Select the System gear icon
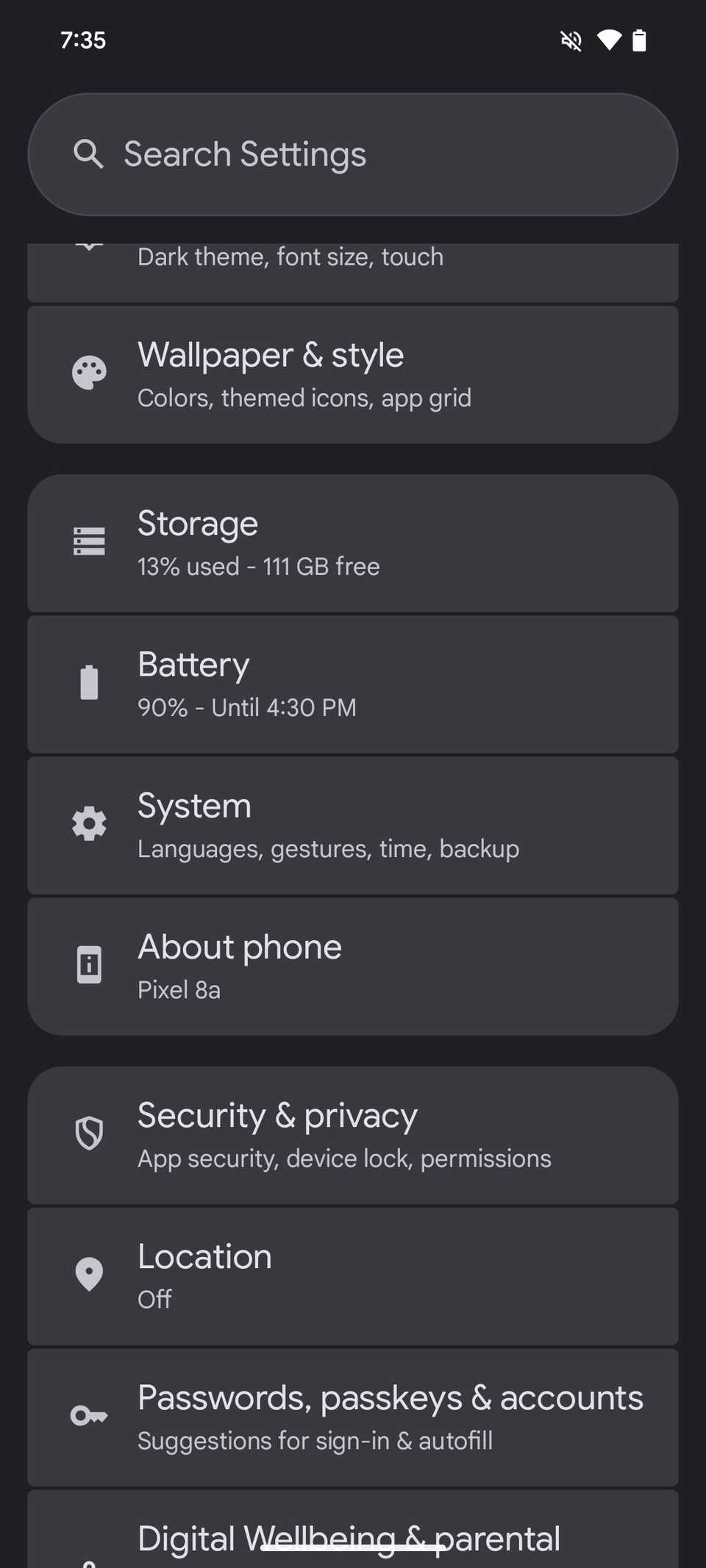The height and width of the screenshot is (1568, 706). pyautogui.click(x=88, y=823)
